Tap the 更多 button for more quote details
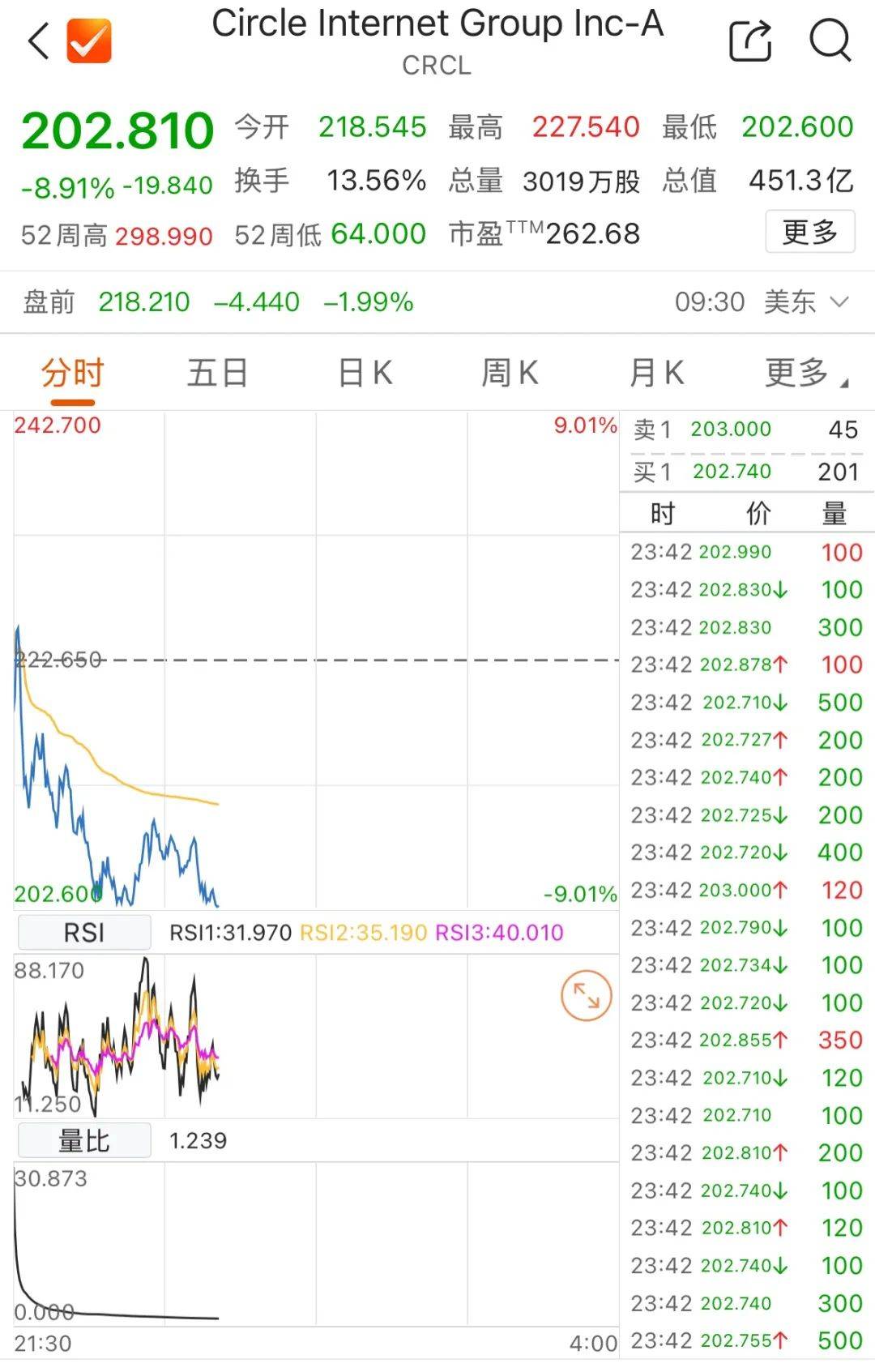Screen dimensions: 875x1372 (x=809, y=232)
